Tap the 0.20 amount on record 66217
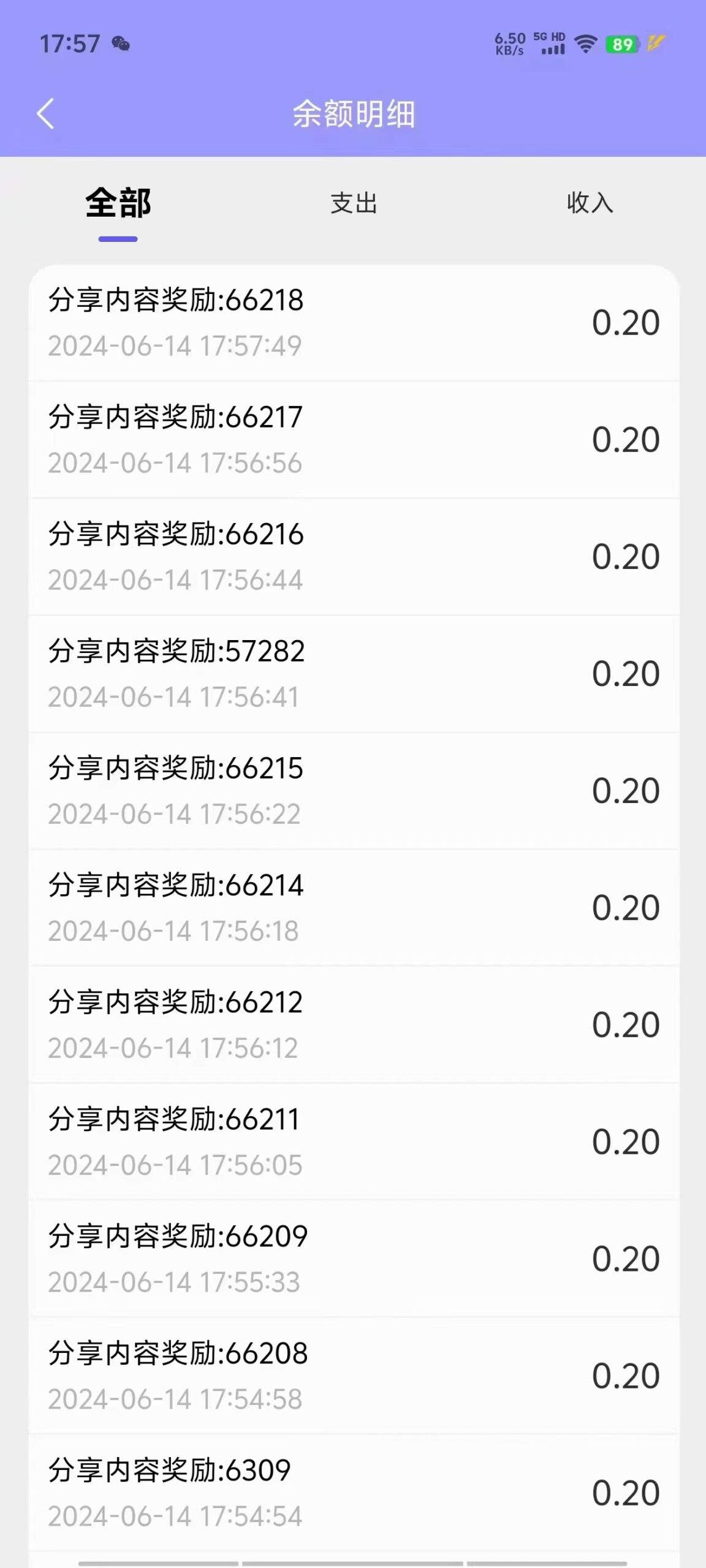 [x=624, y=439]
